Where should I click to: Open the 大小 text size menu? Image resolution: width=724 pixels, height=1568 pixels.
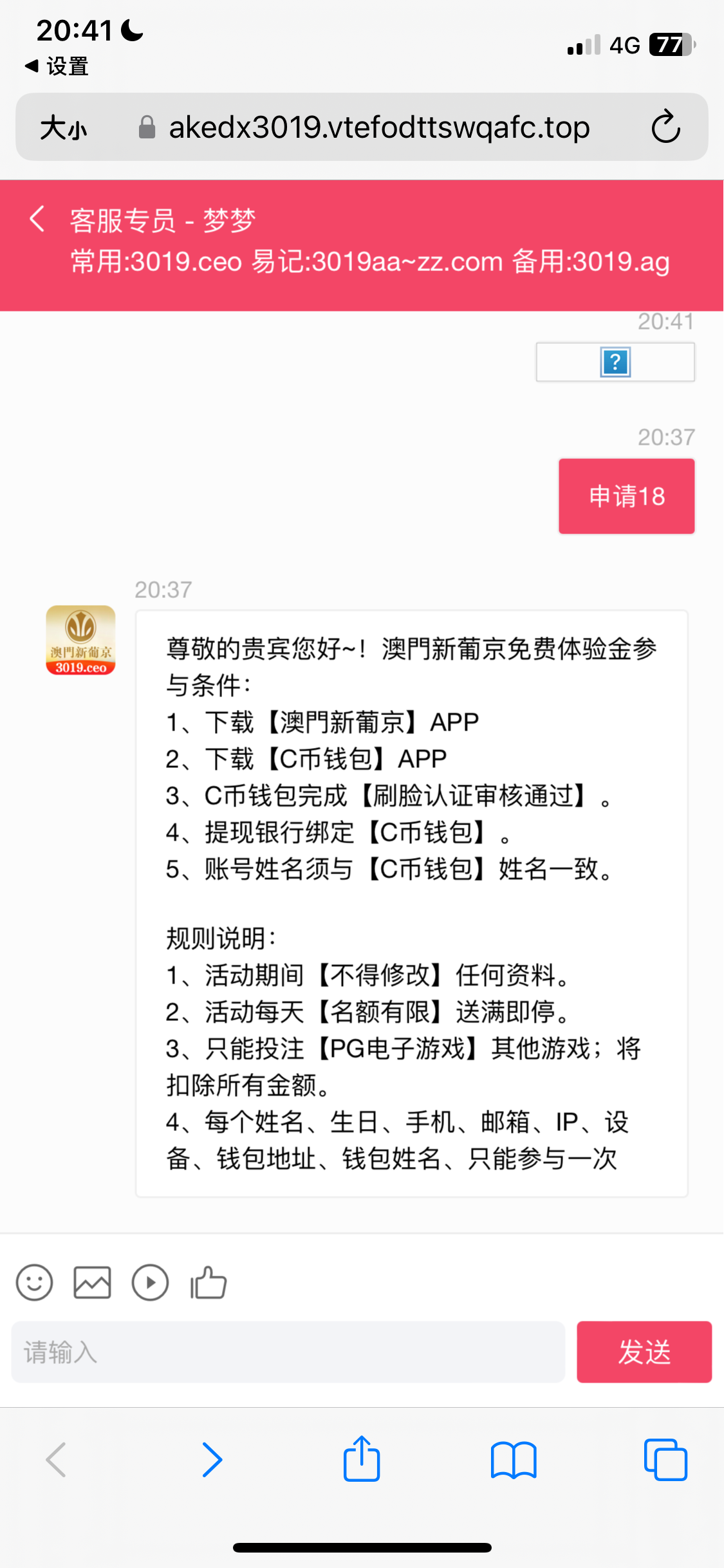coord(63,127)
